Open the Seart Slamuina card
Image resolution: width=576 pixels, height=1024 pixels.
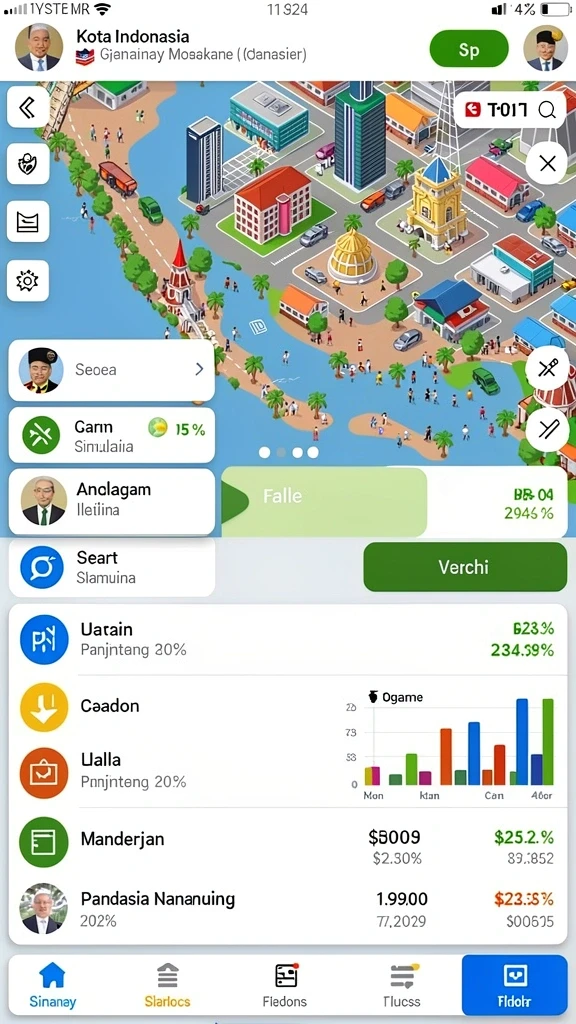111,567
